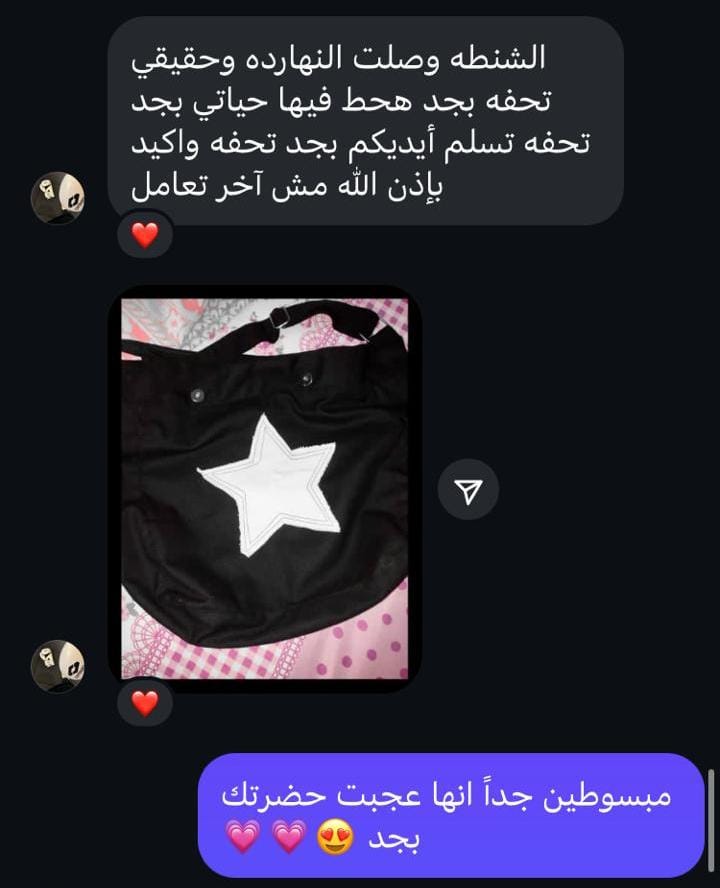View the heart reaction under the bag photo
Viewport: 720px width, 888px height.
click(145, 703)
